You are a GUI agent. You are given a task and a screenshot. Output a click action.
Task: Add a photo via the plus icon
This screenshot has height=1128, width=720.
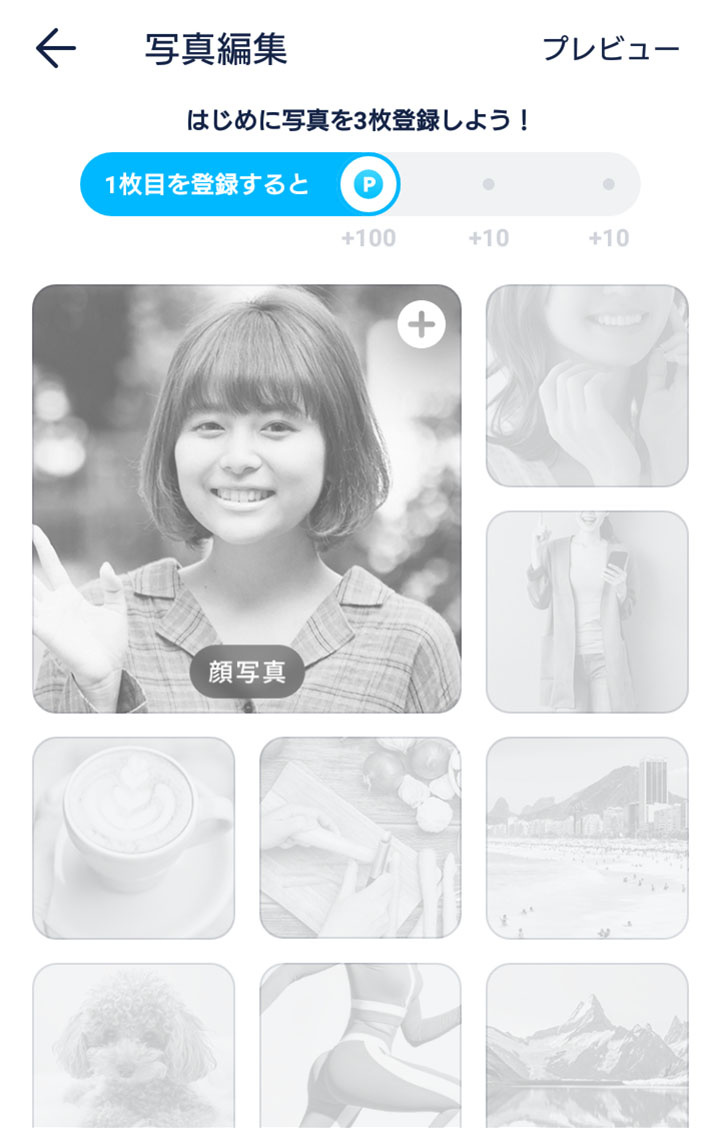pyautogui.click(x=421, y=325)
